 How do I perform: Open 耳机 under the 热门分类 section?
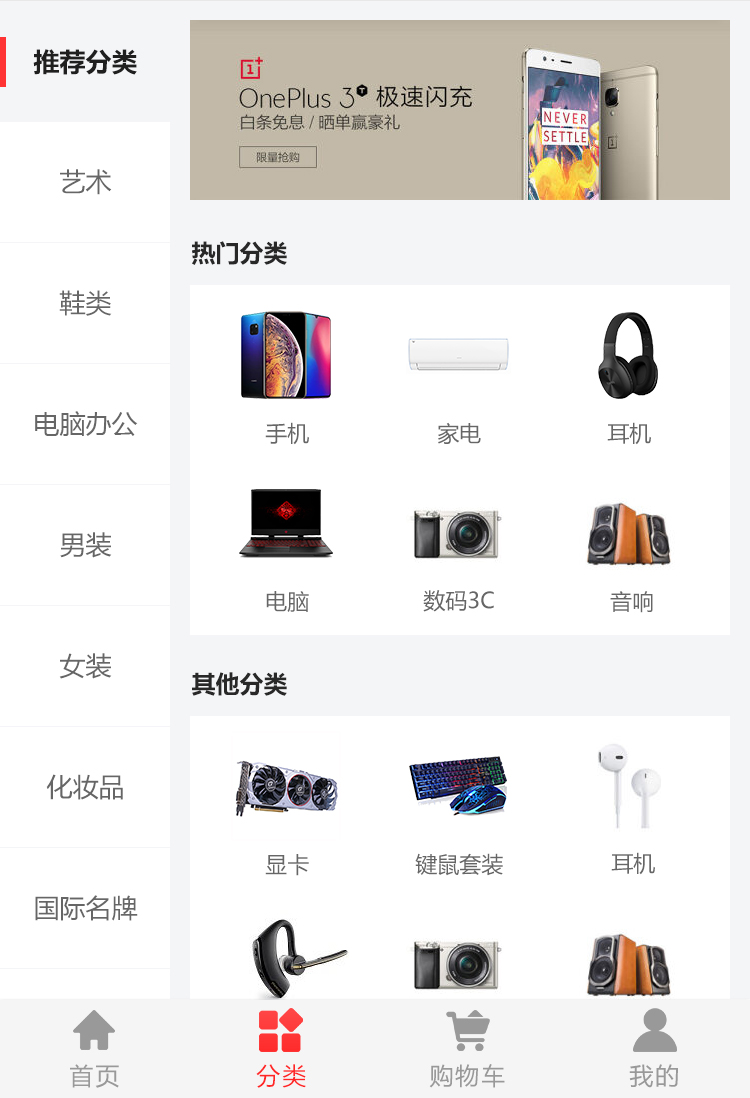(x=629, y=375)
